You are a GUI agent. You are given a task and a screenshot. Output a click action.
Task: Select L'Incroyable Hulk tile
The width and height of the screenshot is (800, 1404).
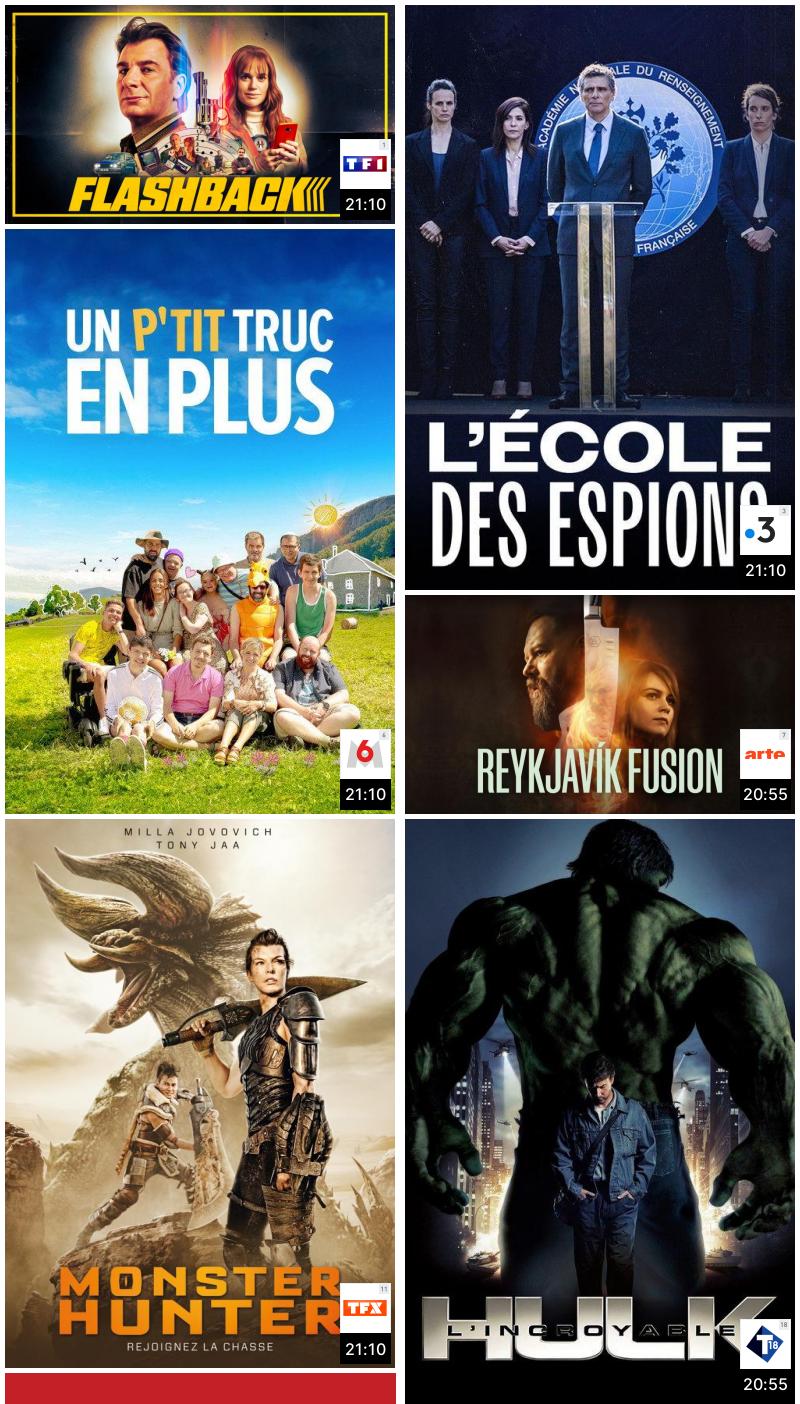pos(599,1110)
